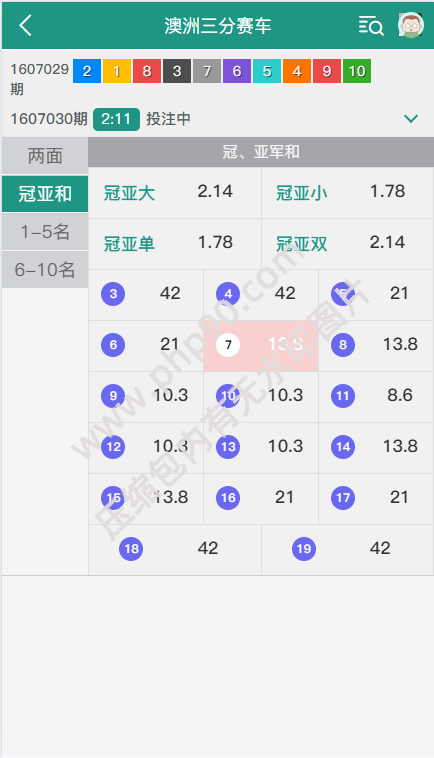Screen dimensions: 434x758
Task: Open the 6-10名 tab
Action: coord(45,269)
